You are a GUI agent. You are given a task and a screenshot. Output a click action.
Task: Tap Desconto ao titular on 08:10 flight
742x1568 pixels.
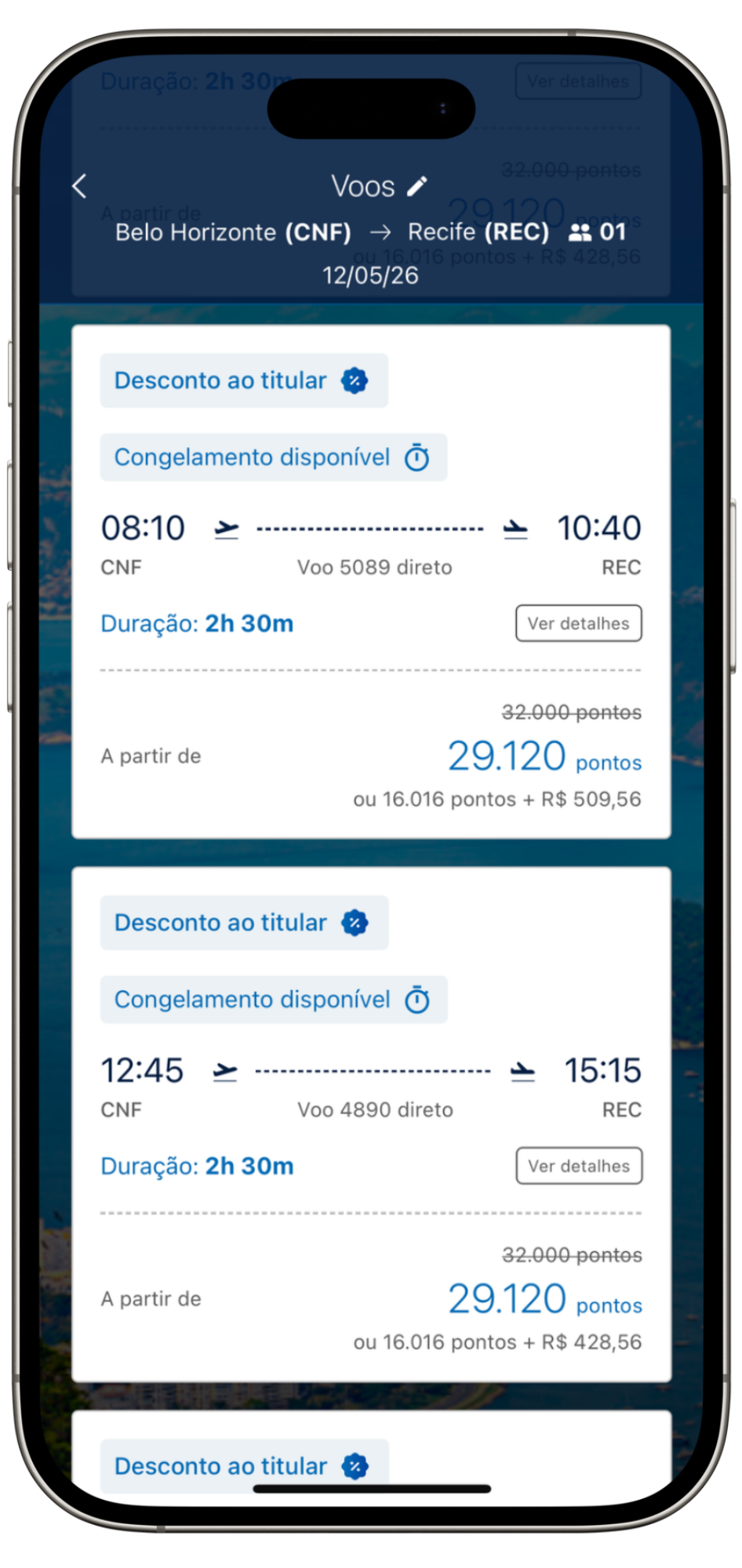(243, 381)
